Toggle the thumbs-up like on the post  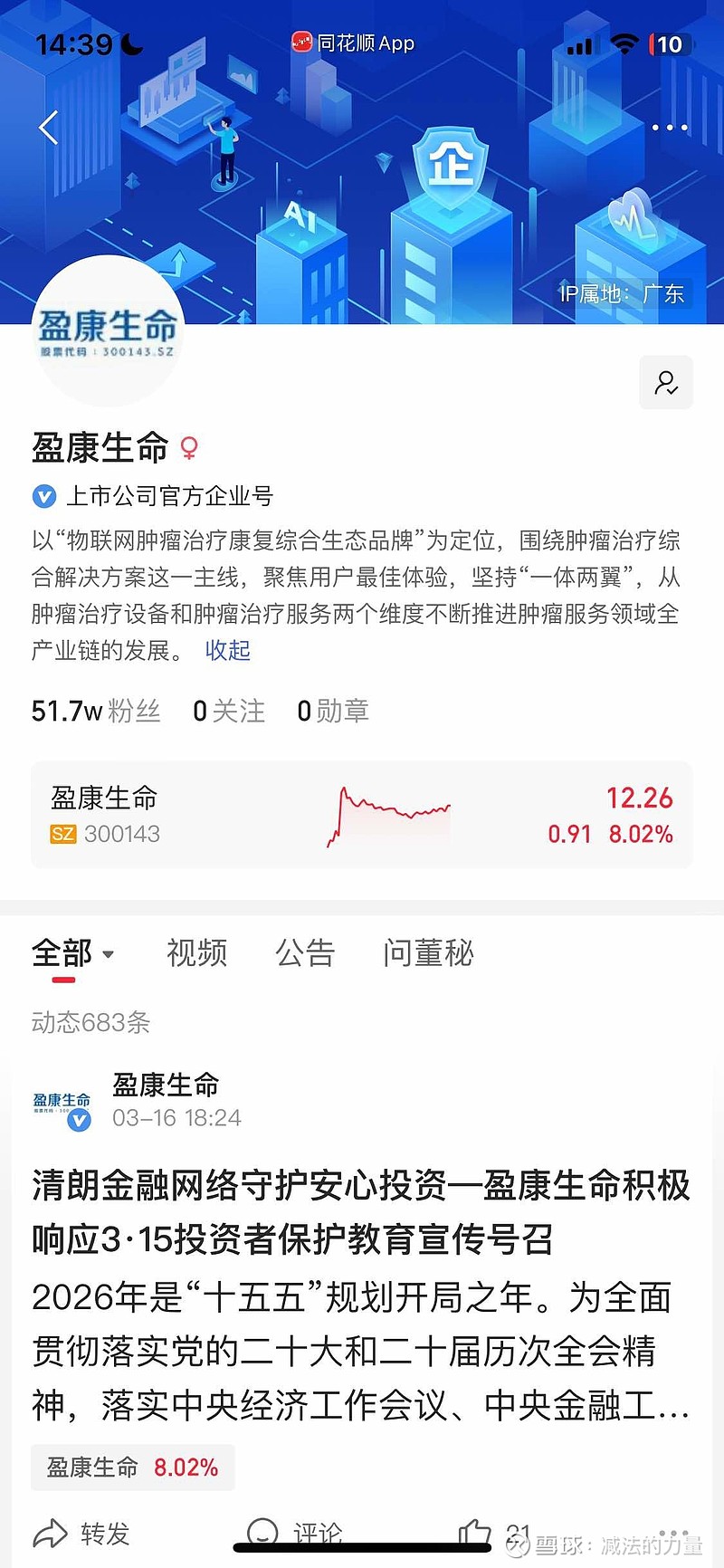point(475,1534)
